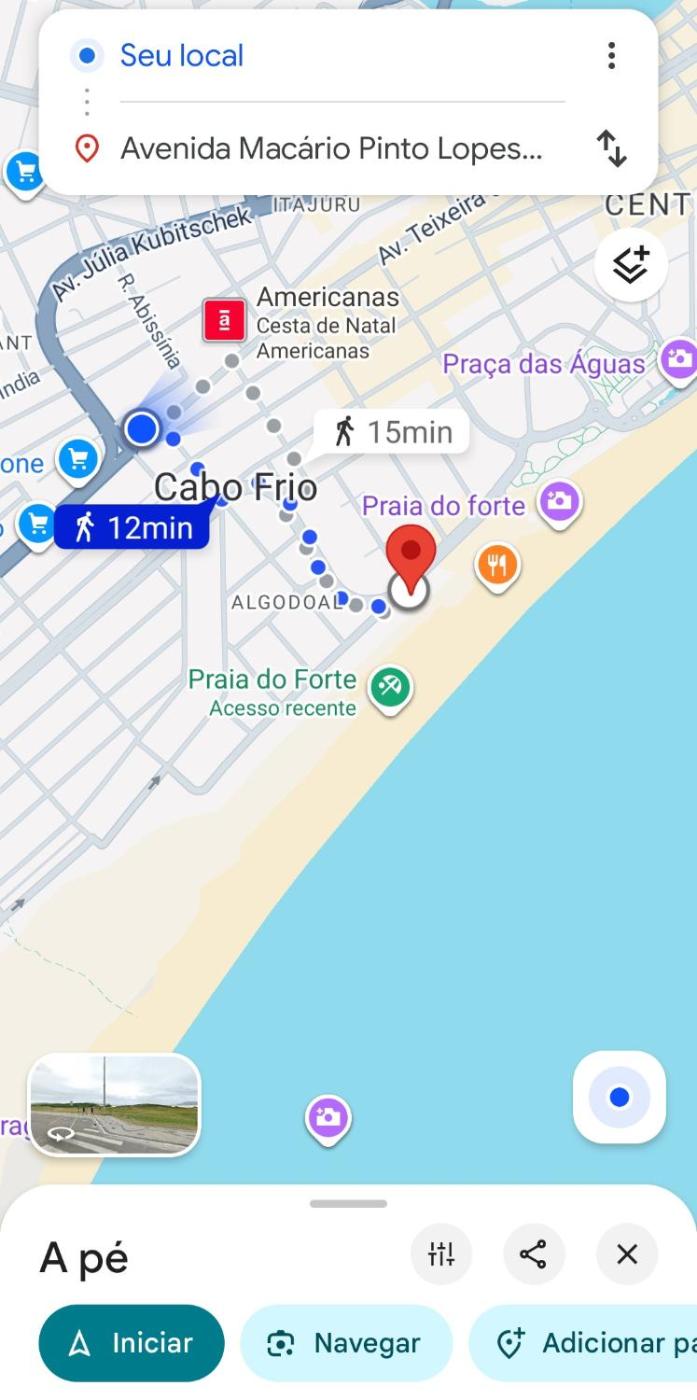Open the orange restaurant marker
The height and width of the screenshot is (1400, 697).
496,566
